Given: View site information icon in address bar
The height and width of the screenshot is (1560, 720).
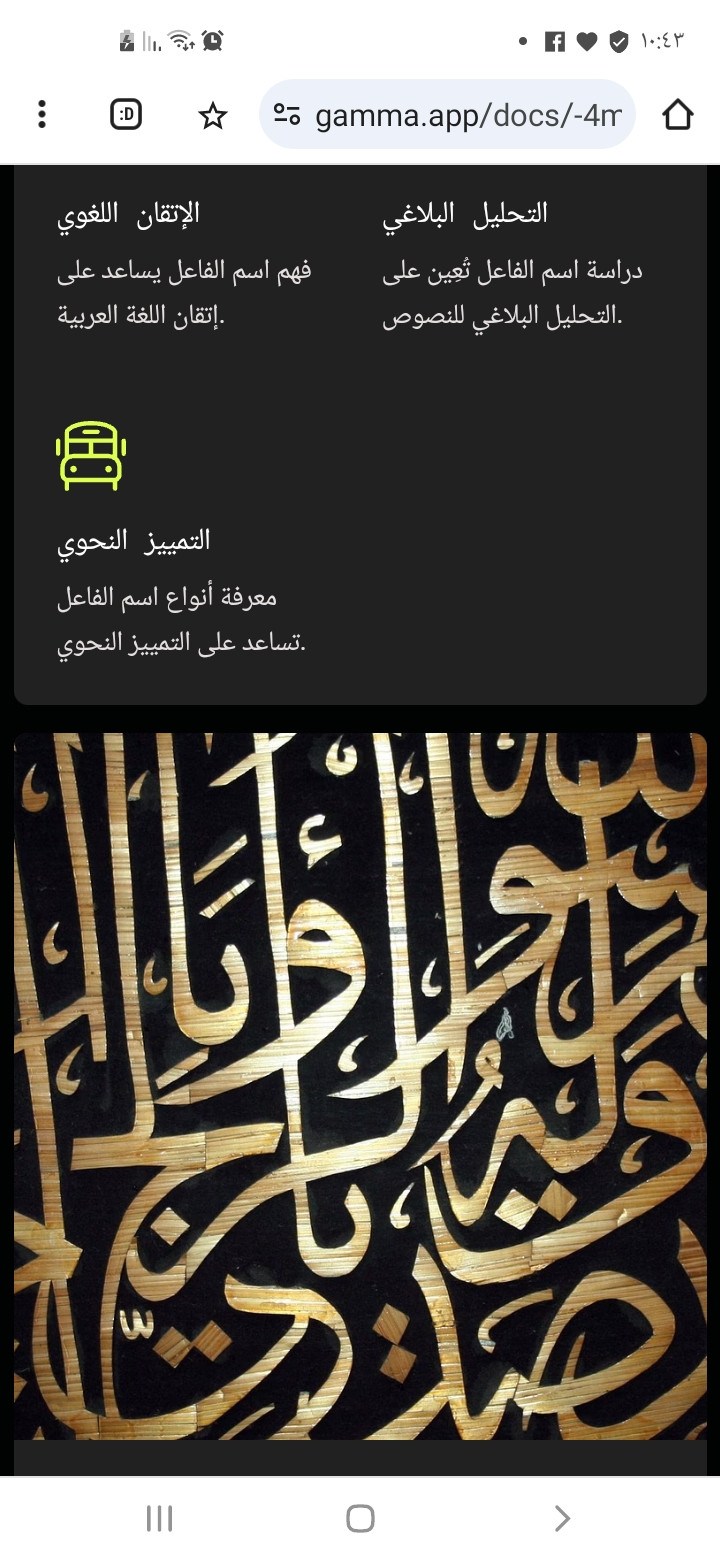Looking at the screenshot, I should (x=287, y=116).
